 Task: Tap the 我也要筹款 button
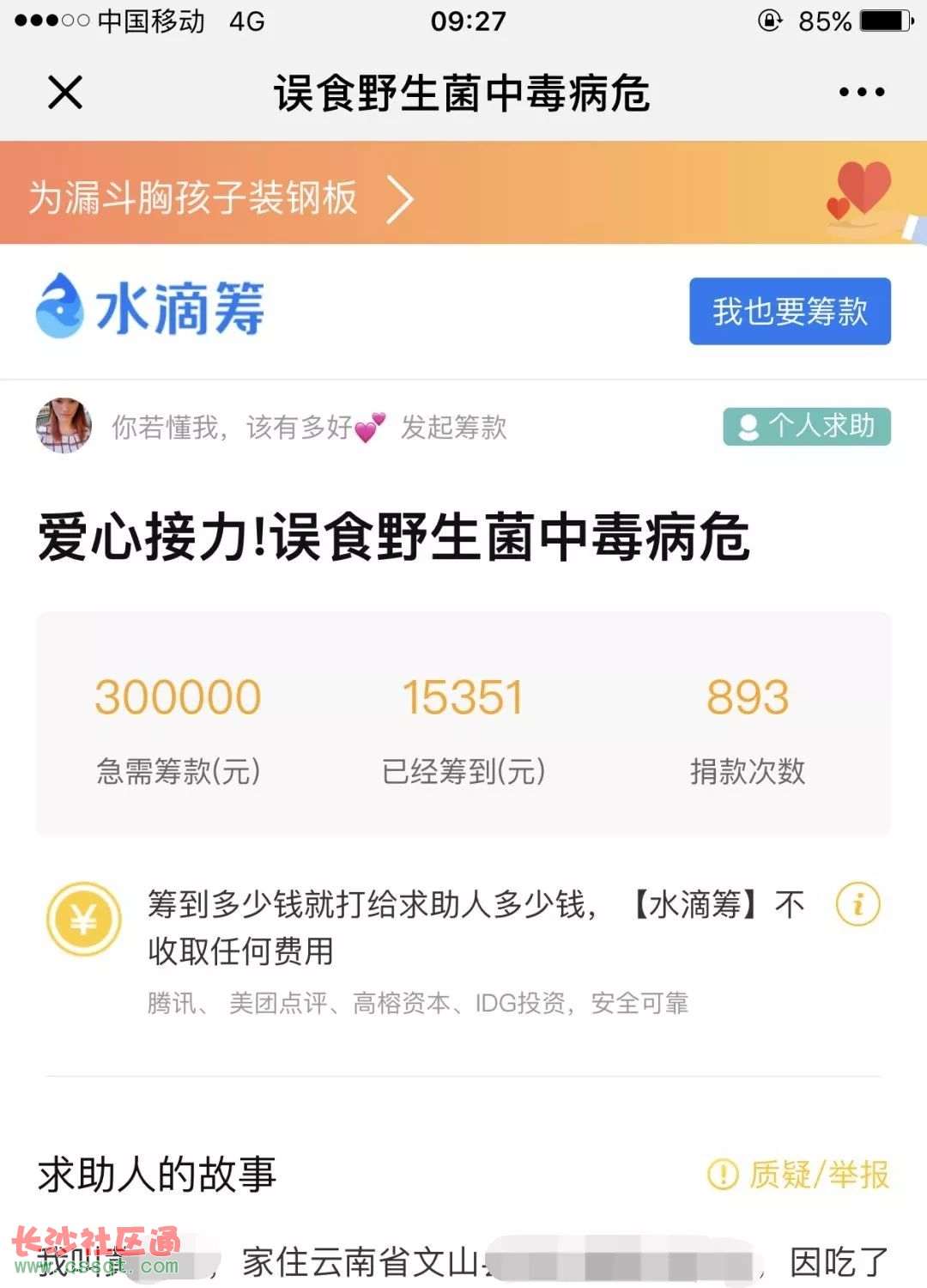[790, 311]
